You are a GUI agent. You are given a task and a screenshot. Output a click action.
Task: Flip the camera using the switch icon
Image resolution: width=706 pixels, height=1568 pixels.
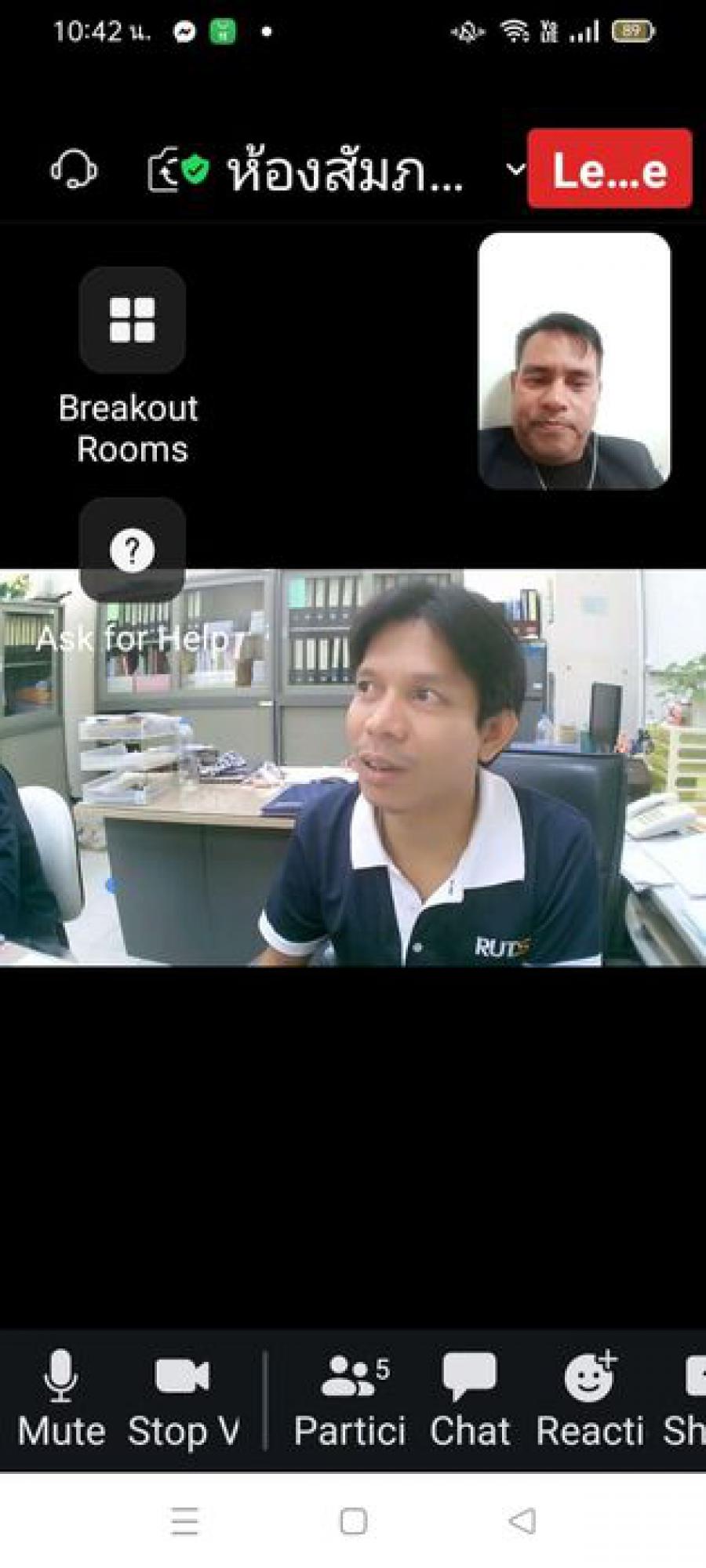[162, 171]
